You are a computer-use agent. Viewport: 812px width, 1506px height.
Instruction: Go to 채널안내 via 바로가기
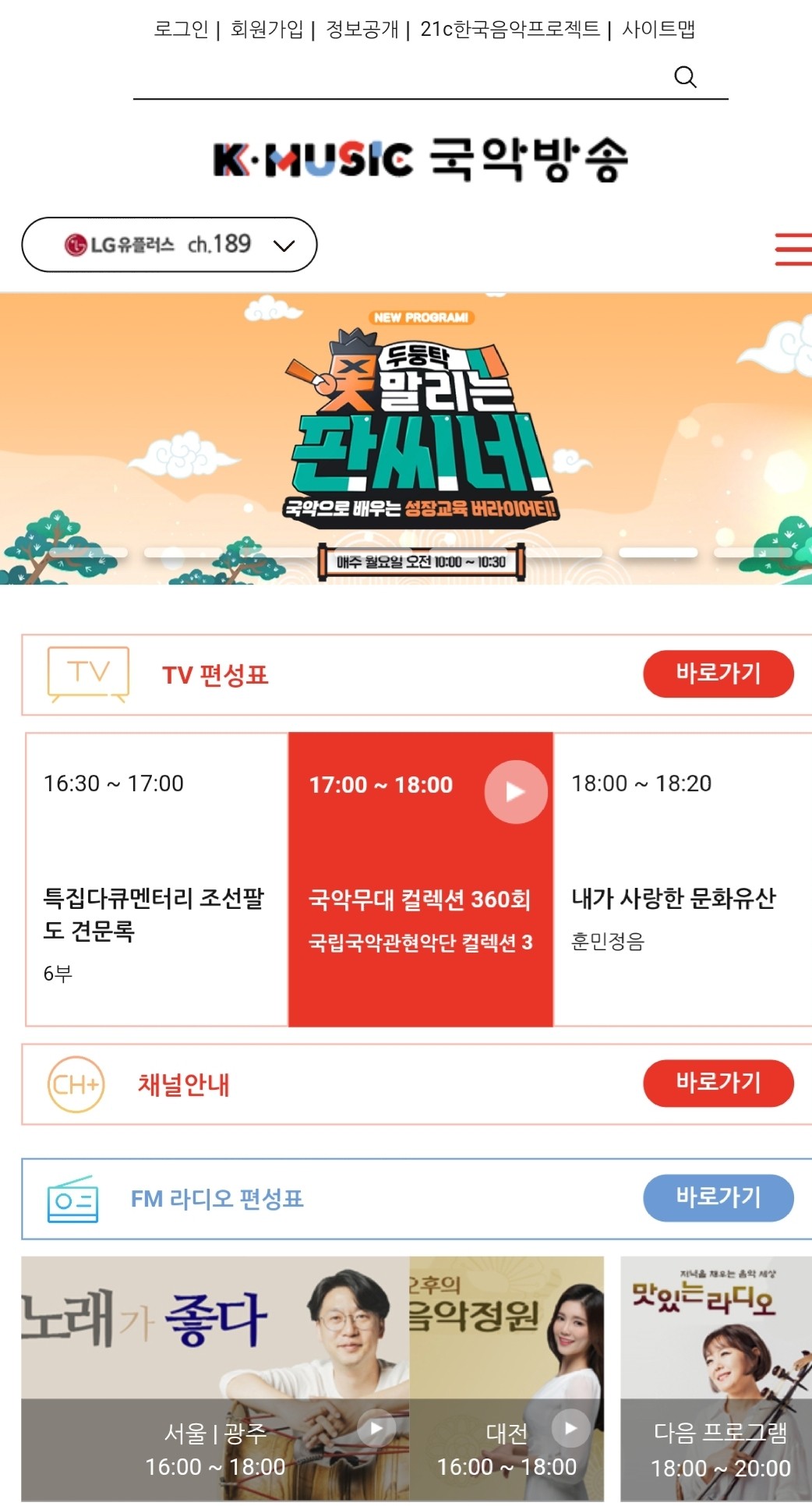[718, 1083]
